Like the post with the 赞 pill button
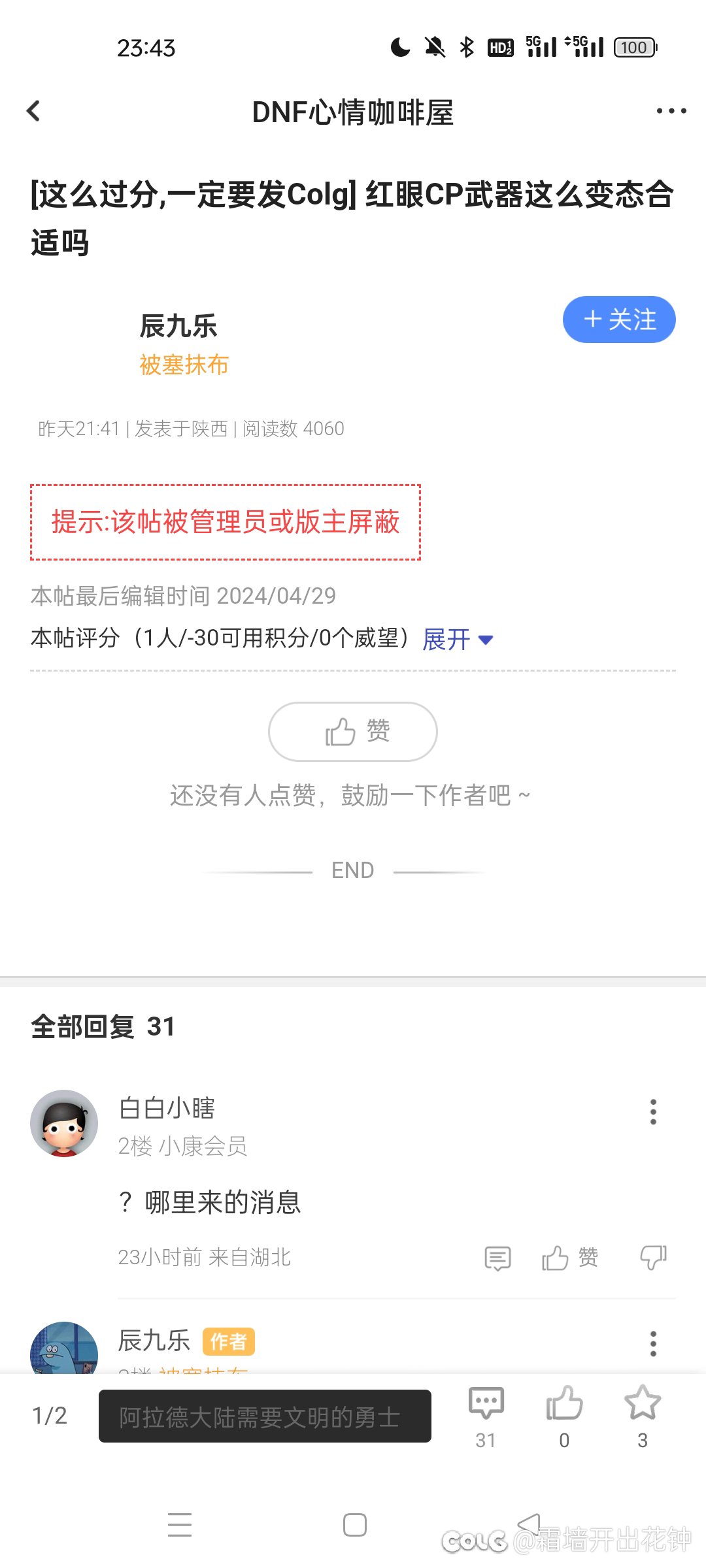Image resolution: width=706 pixels, height=1568 pixels. (353, 731)
